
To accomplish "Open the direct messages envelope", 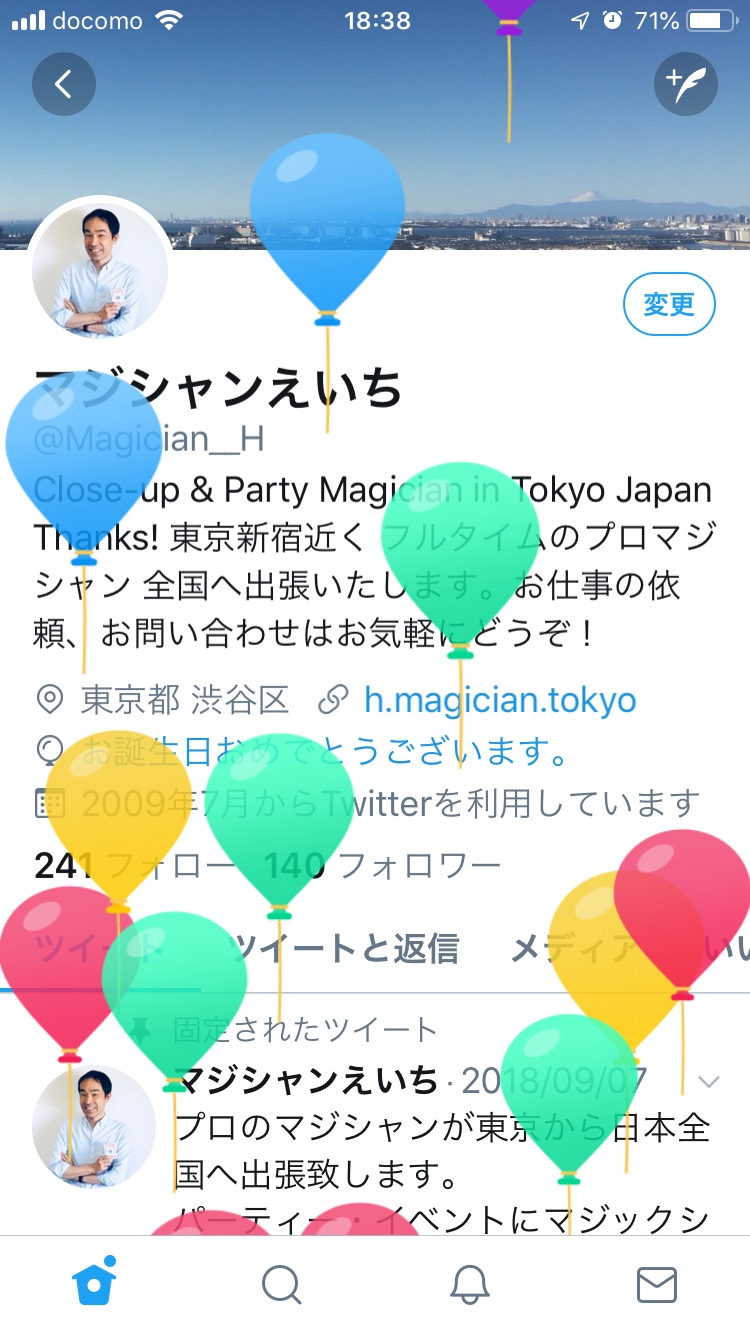I will coord(657,1284).
